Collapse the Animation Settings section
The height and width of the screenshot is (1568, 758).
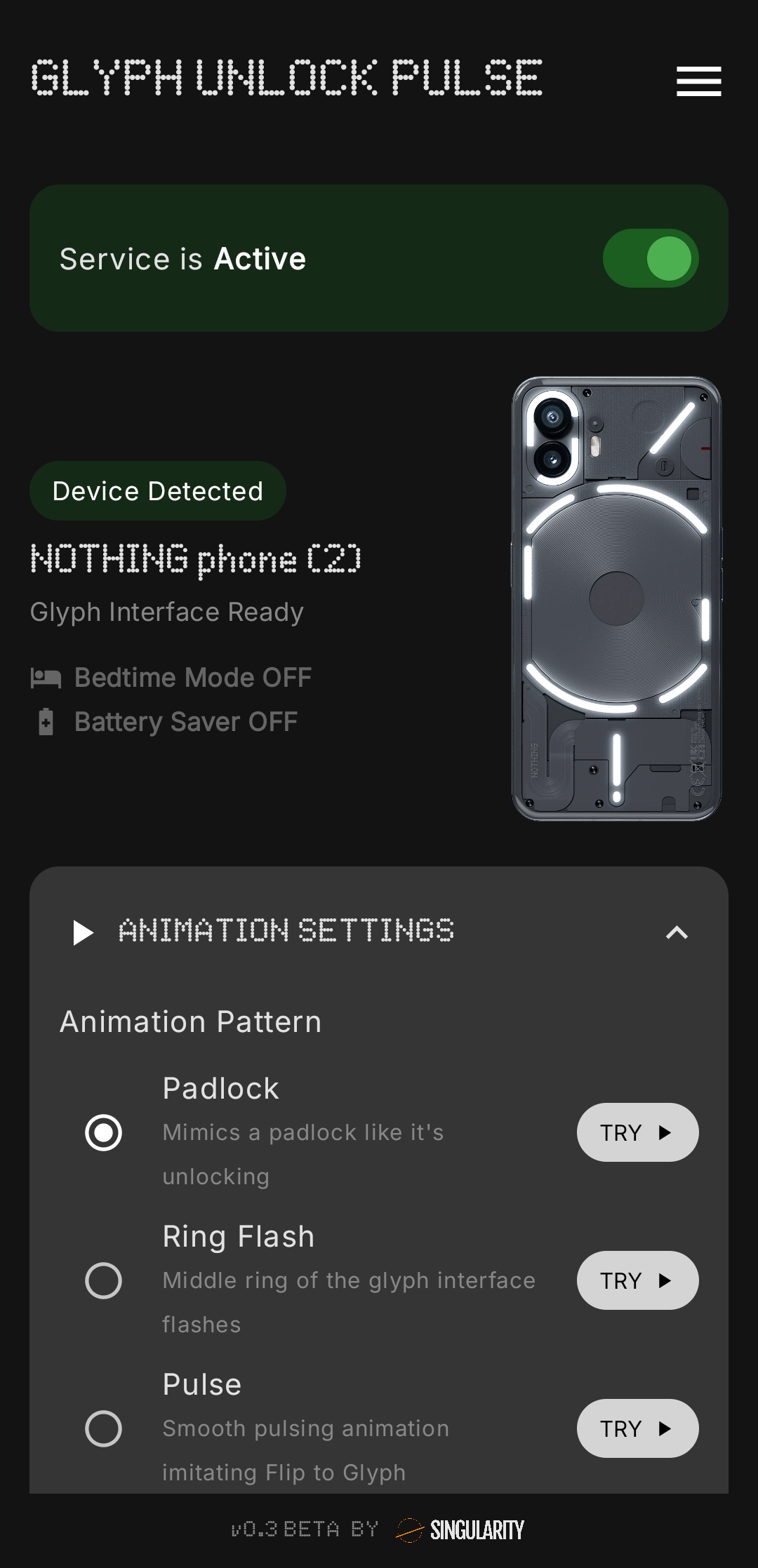coord(677,932)
